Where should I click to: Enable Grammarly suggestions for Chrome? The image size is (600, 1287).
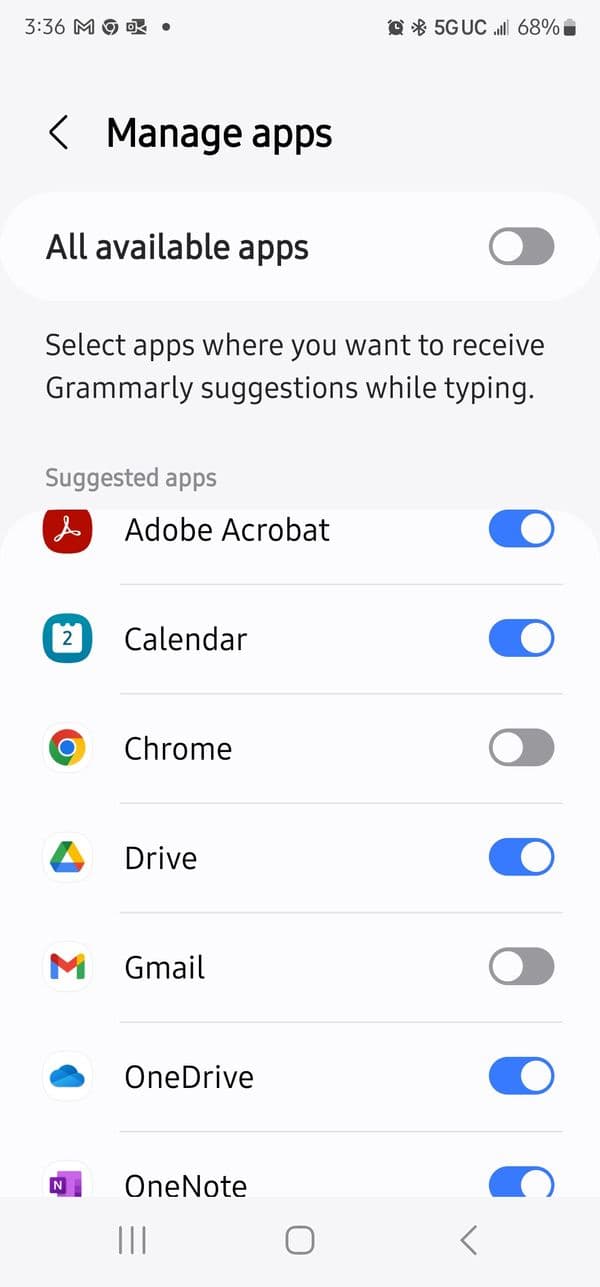[x=521, y=747]
